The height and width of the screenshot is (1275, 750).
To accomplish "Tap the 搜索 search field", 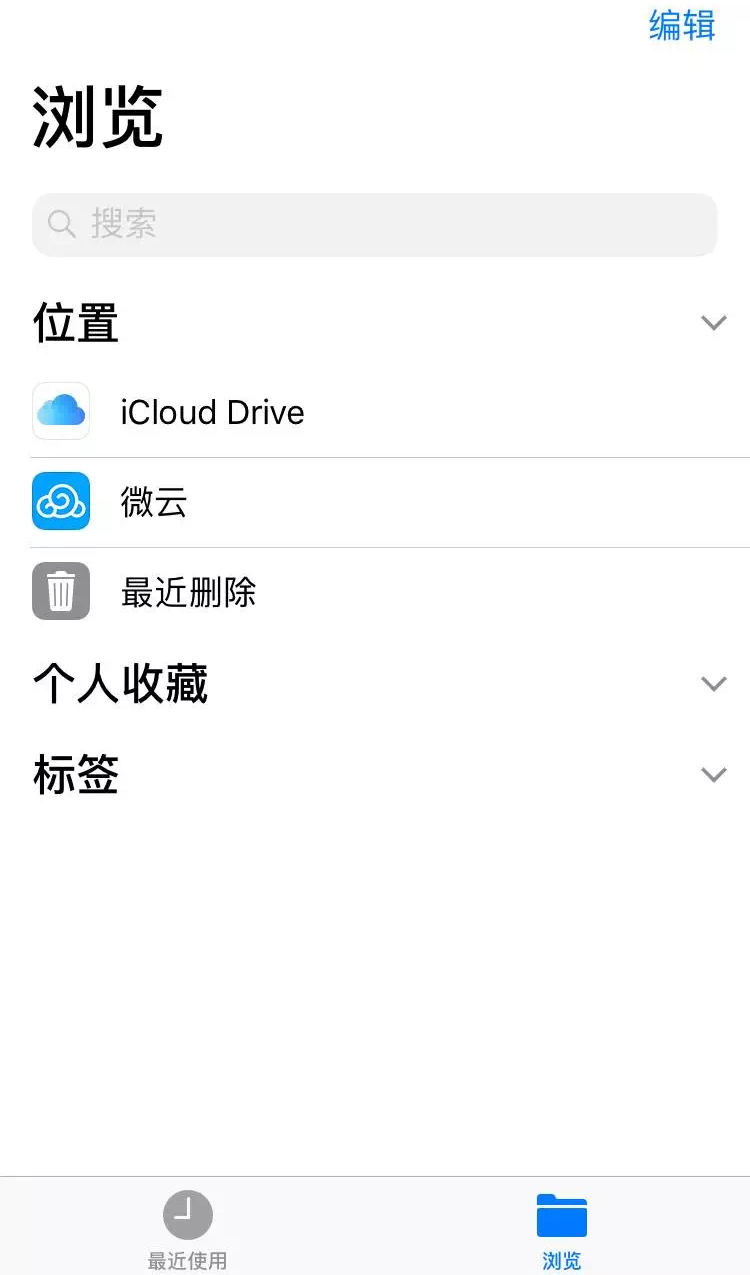I will click(375, 224).
